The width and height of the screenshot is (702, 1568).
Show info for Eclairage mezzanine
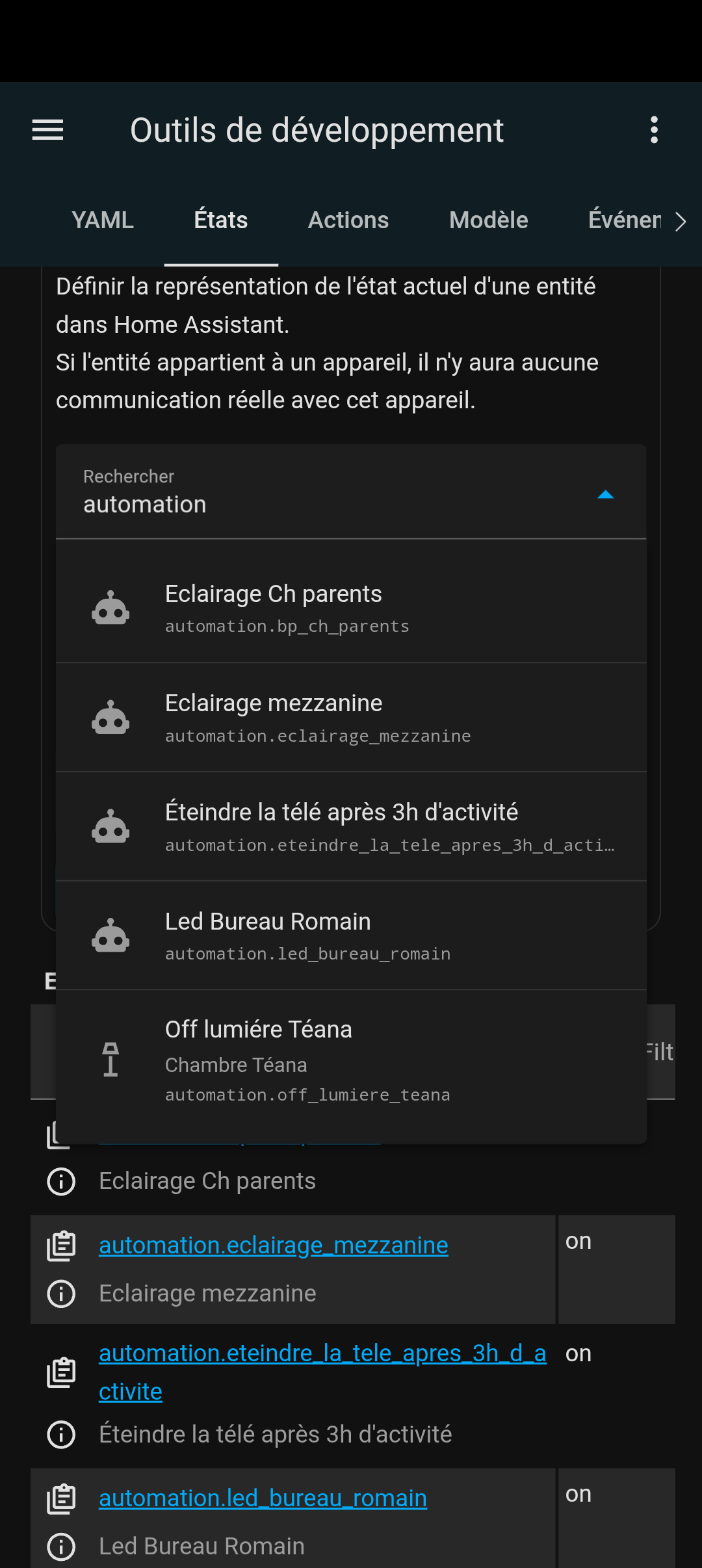click(x=61, y=1294)
